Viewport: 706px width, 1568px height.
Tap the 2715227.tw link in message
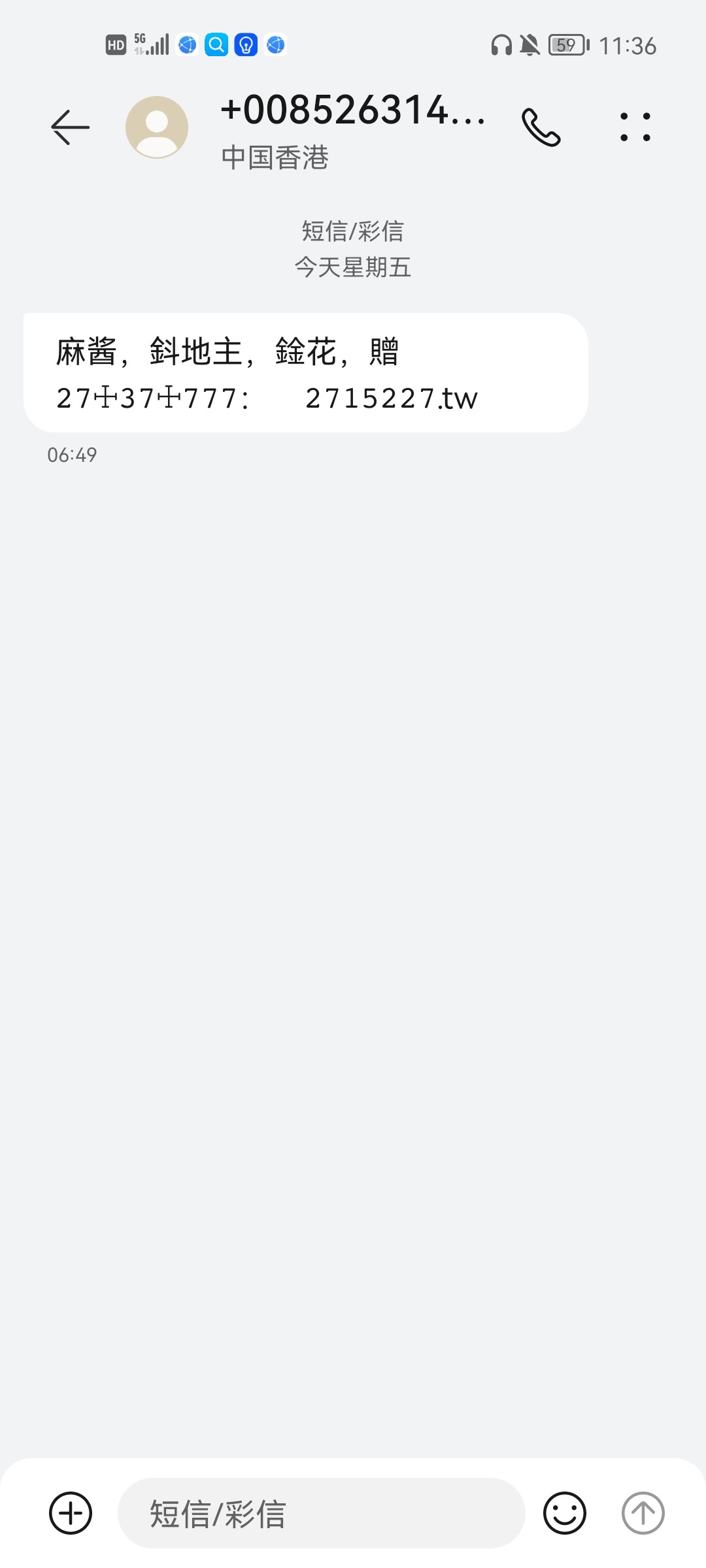coord(392,399)
